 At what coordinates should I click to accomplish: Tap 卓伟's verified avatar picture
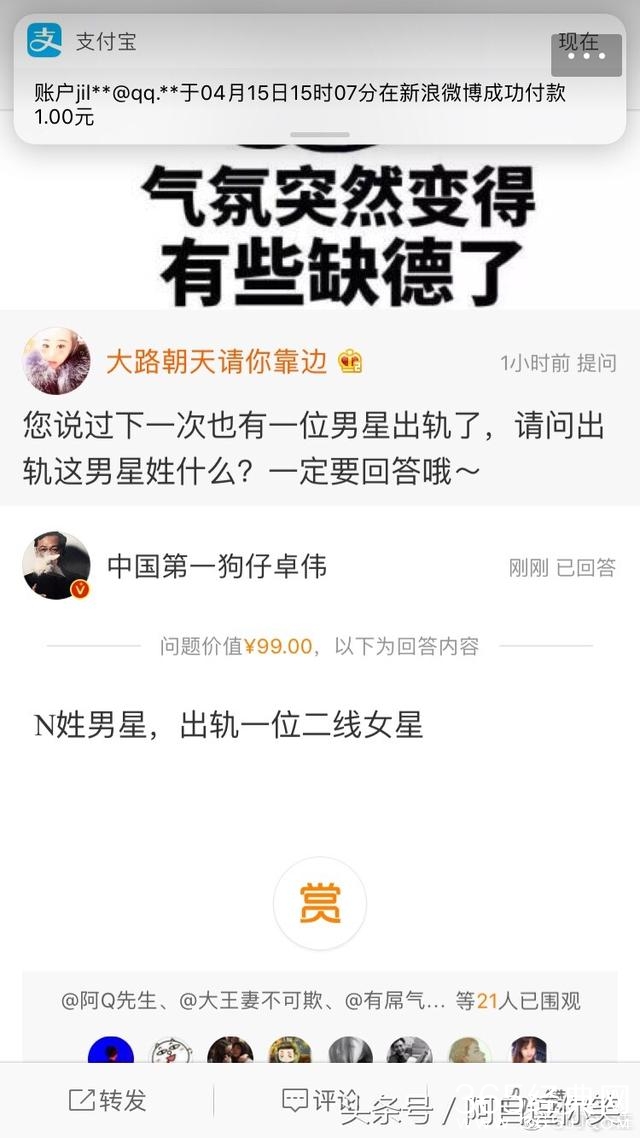click(x=56, y=566)
